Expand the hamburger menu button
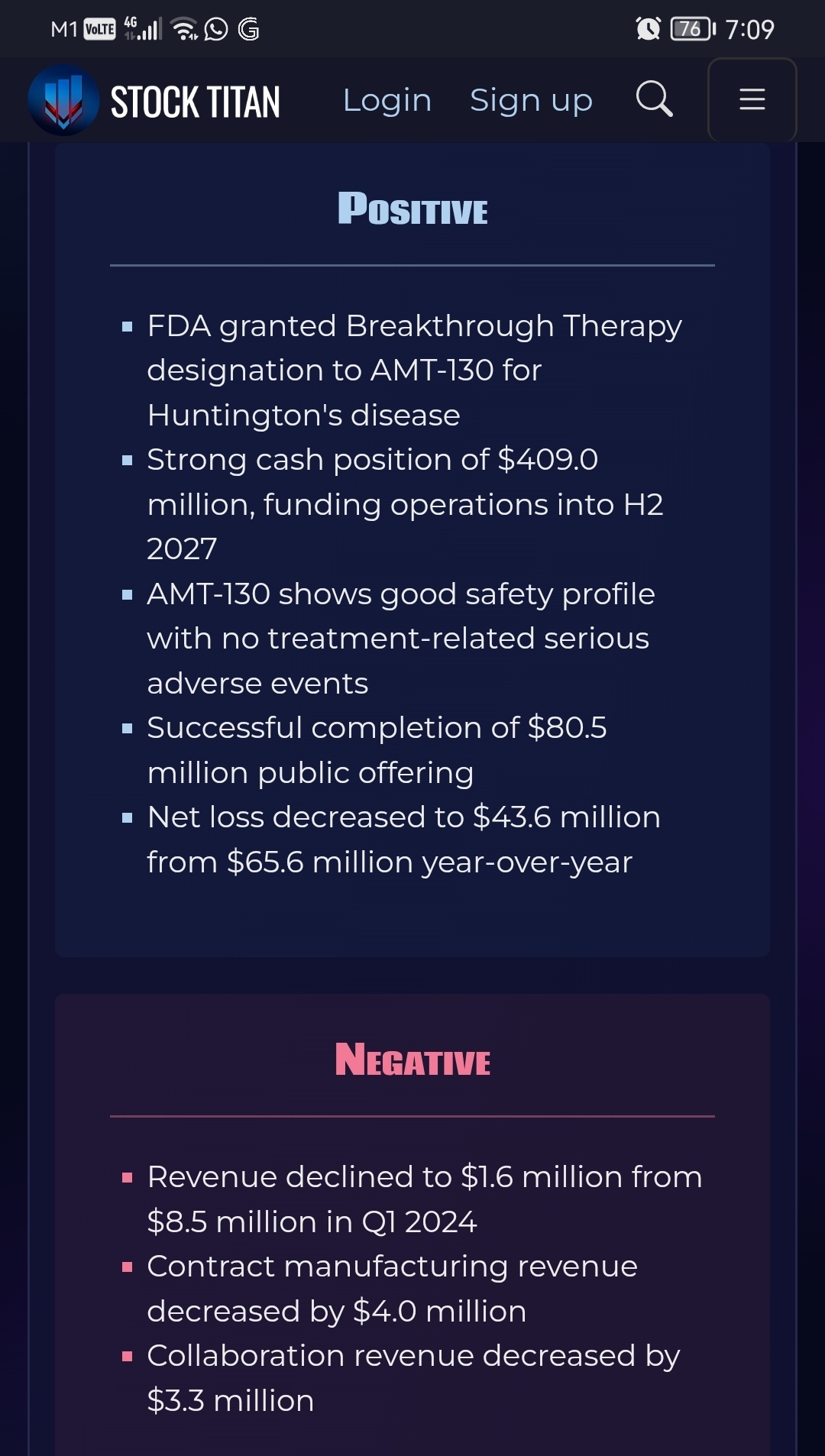This screenshot has height=1456, width=825. 752,99
